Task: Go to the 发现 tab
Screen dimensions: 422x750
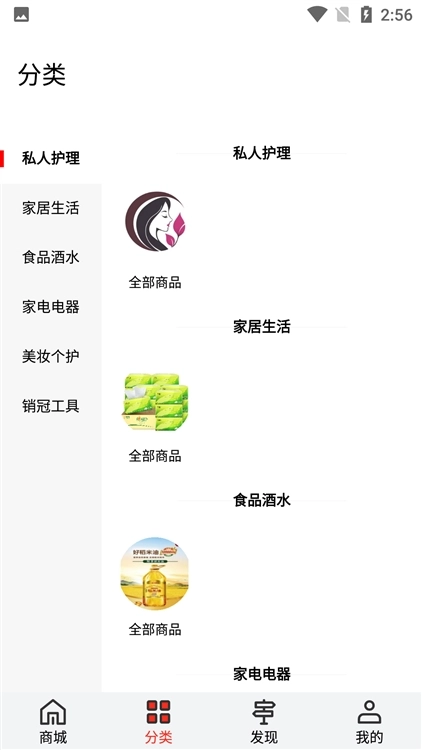Action: click(x=264, y=721)
